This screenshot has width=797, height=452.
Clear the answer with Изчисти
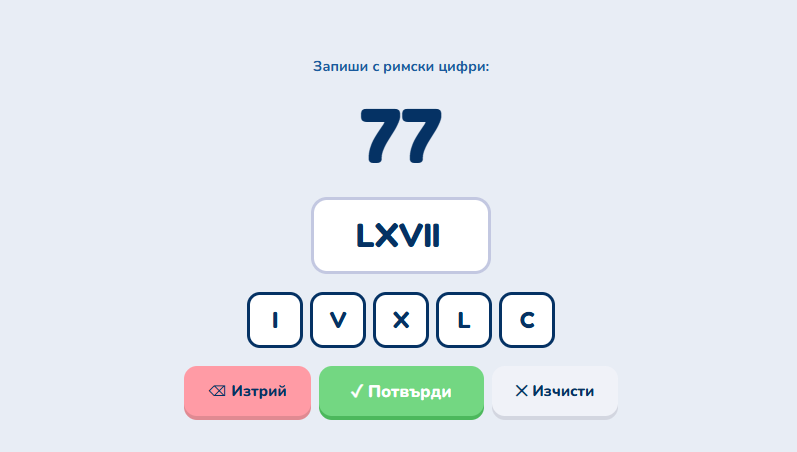click(x=555, y=391)
